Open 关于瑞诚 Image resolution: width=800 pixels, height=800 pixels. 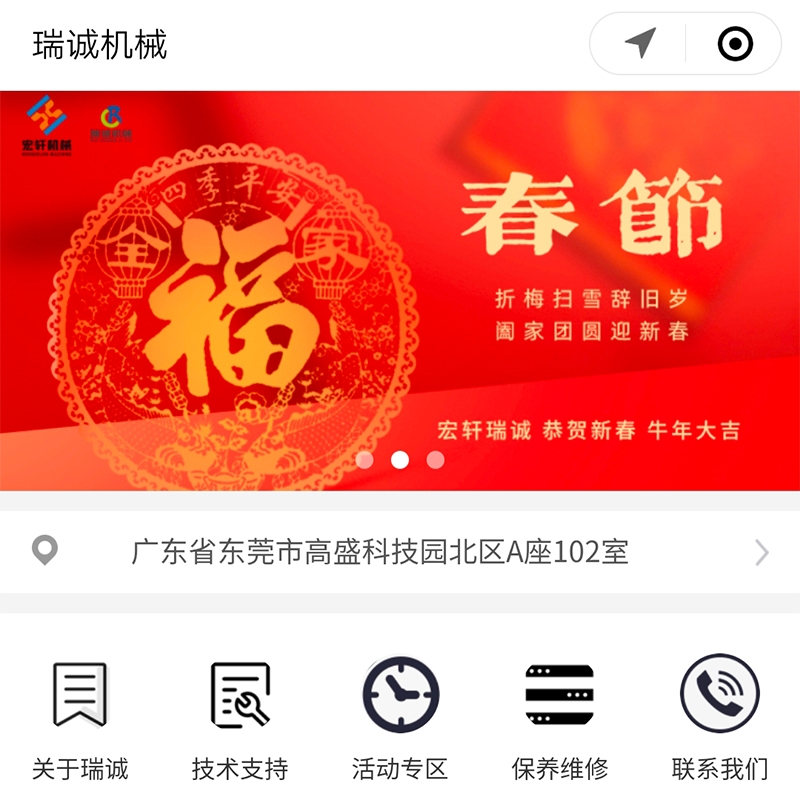[x=80, y=715]
